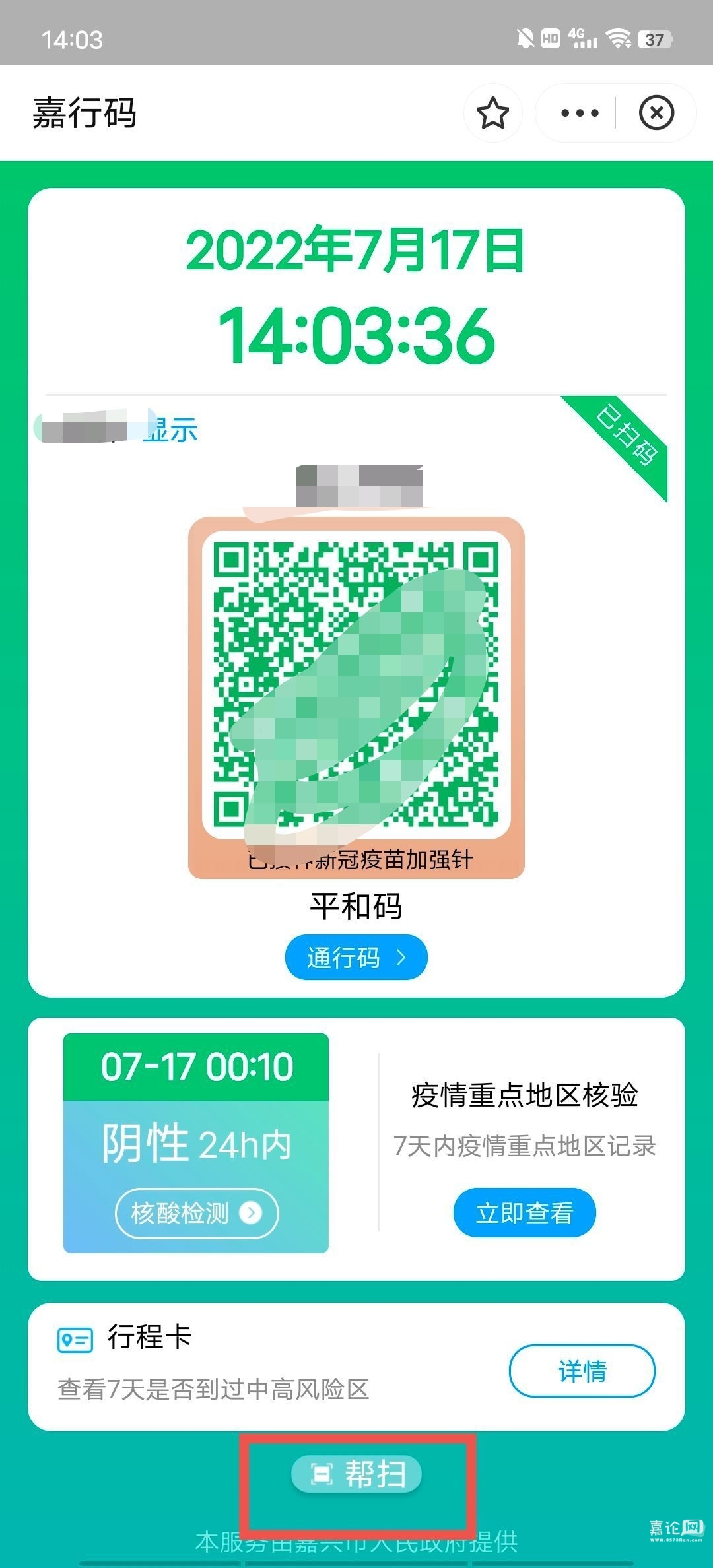Open the three-dot more menu
Image resolution: width=713 pixels, height=1568 pixels.
[x=579, y=113]
